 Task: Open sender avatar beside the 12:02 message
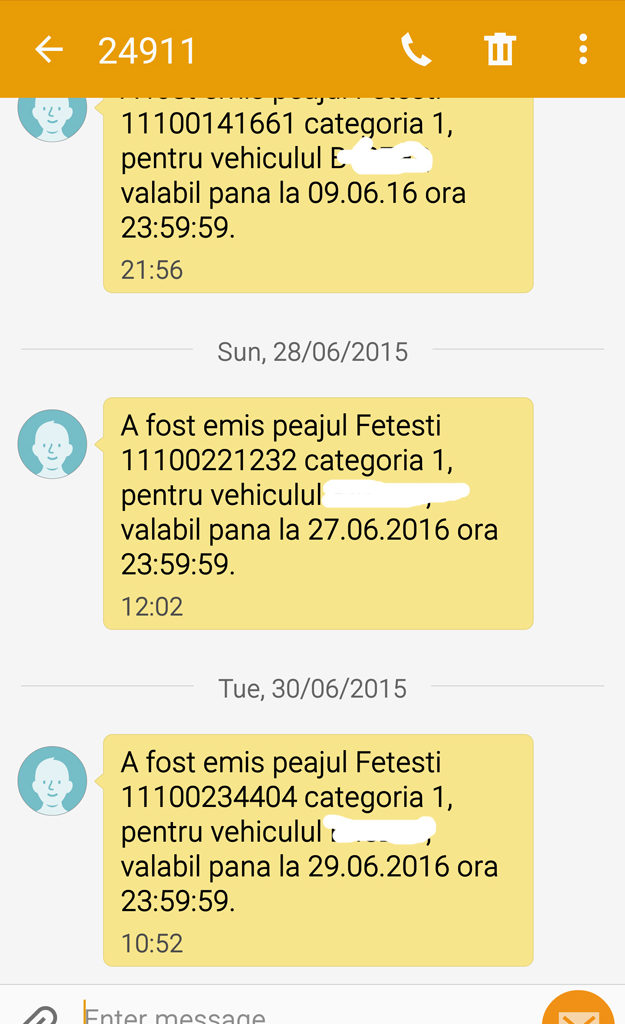[52, 444]
